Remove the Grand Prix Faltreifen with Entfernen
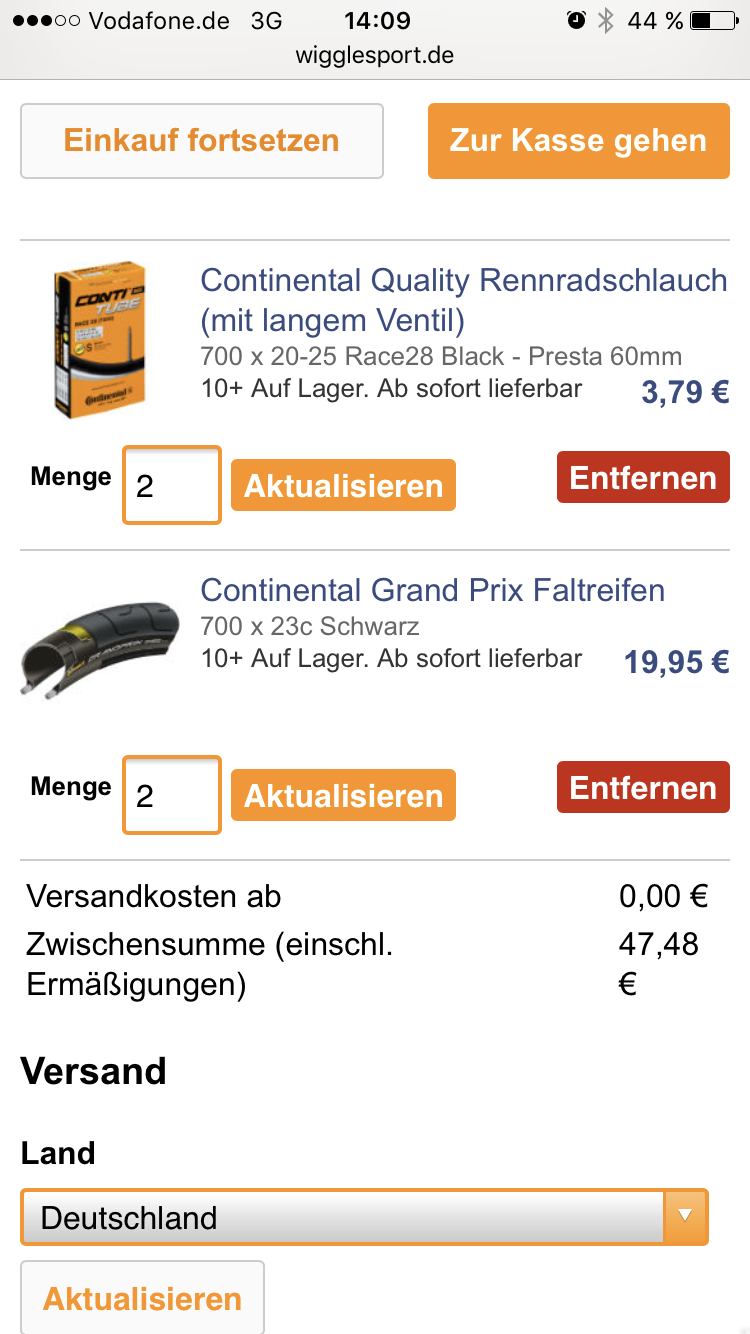Screen dimensions: 750x1334 tap(642, 788)
